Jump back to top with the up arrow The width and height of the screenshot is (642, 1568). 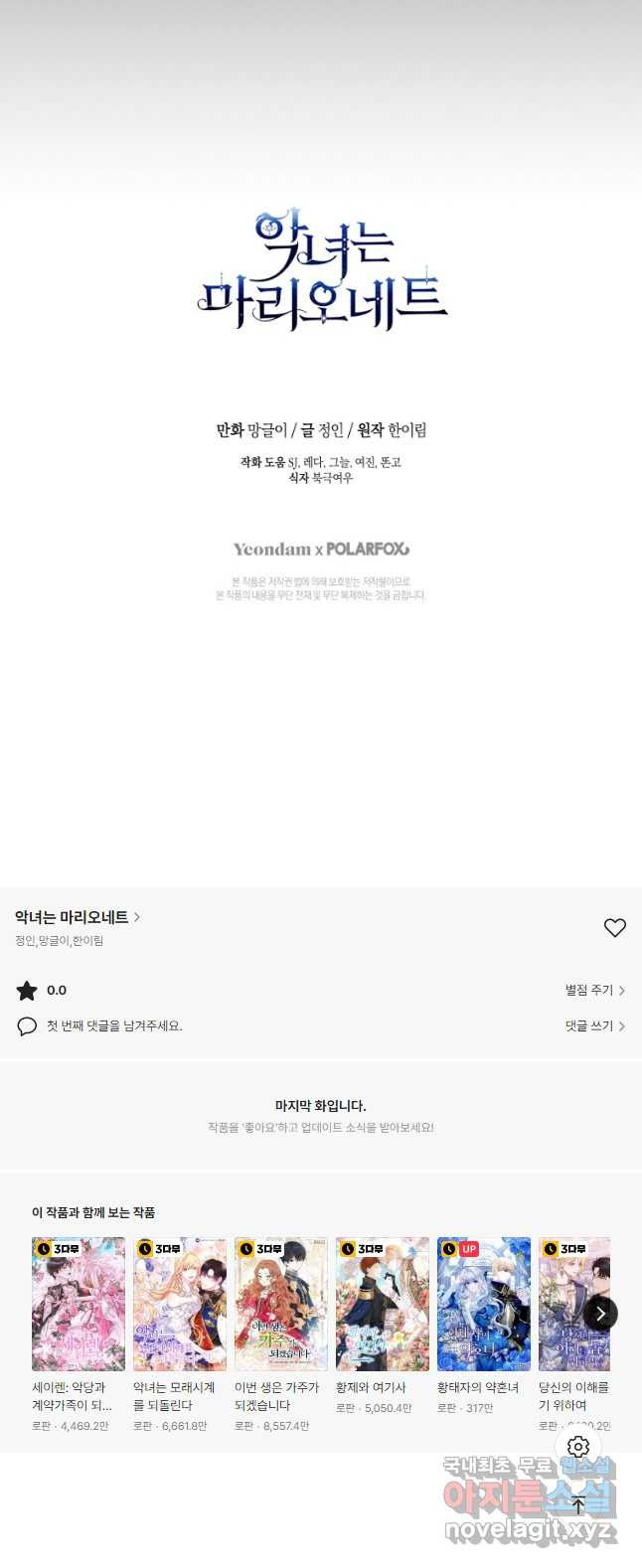pyautogui.click(x=578, y=1504)
